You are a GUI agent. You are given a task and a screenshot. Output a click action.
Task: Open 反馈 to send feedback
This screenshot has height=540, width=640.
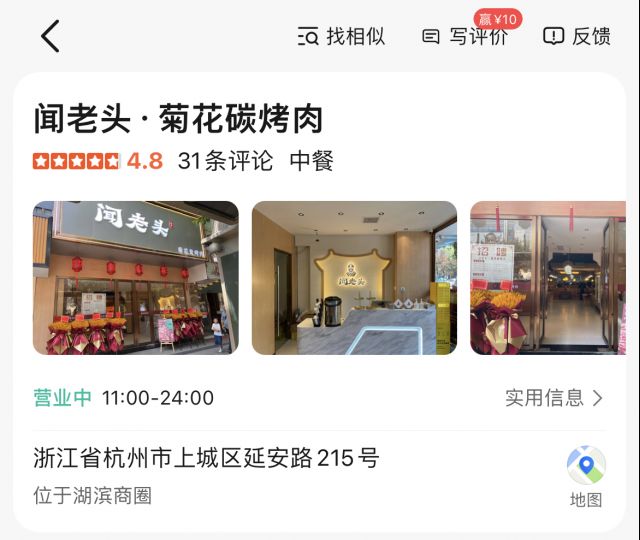point(577,37)
